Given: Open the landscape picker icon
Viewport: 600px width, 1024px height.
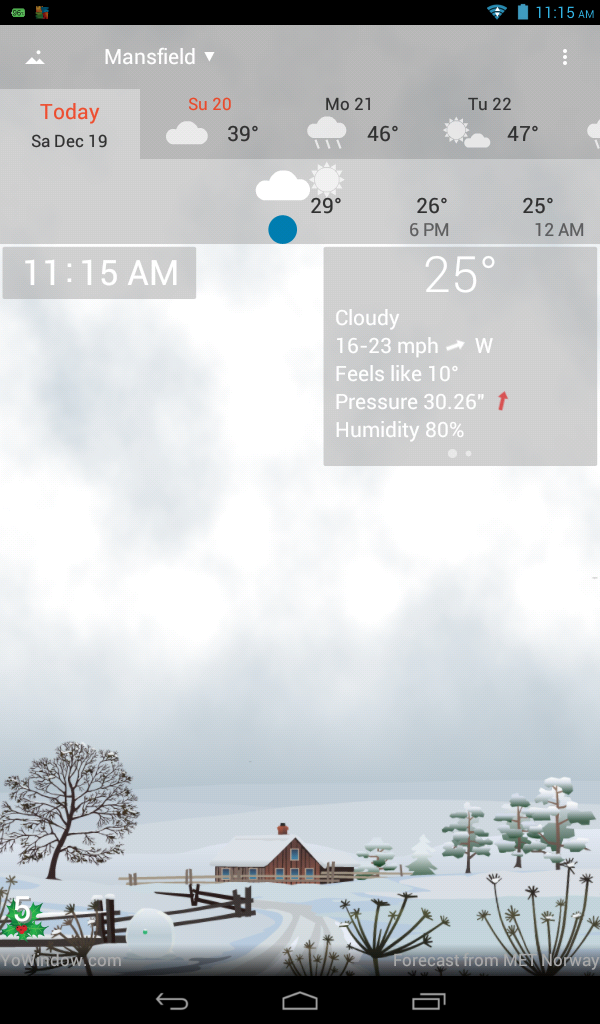Looking at the screenshot, I should (x=35, y=57).
